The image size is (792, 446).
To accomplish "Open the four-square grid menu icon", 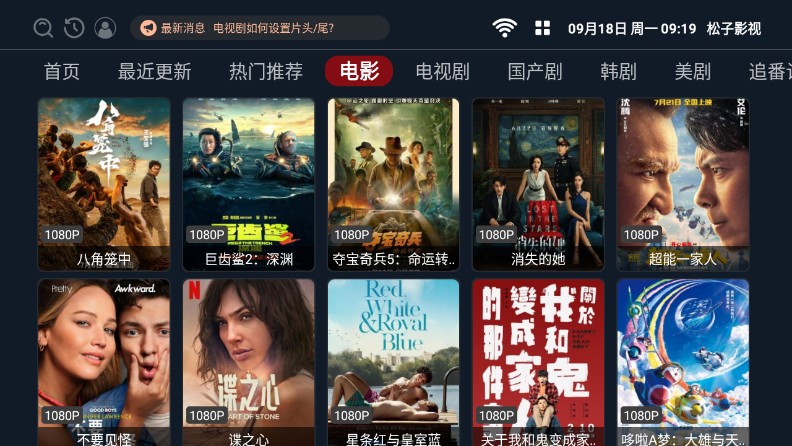I will tap(543, 28).
